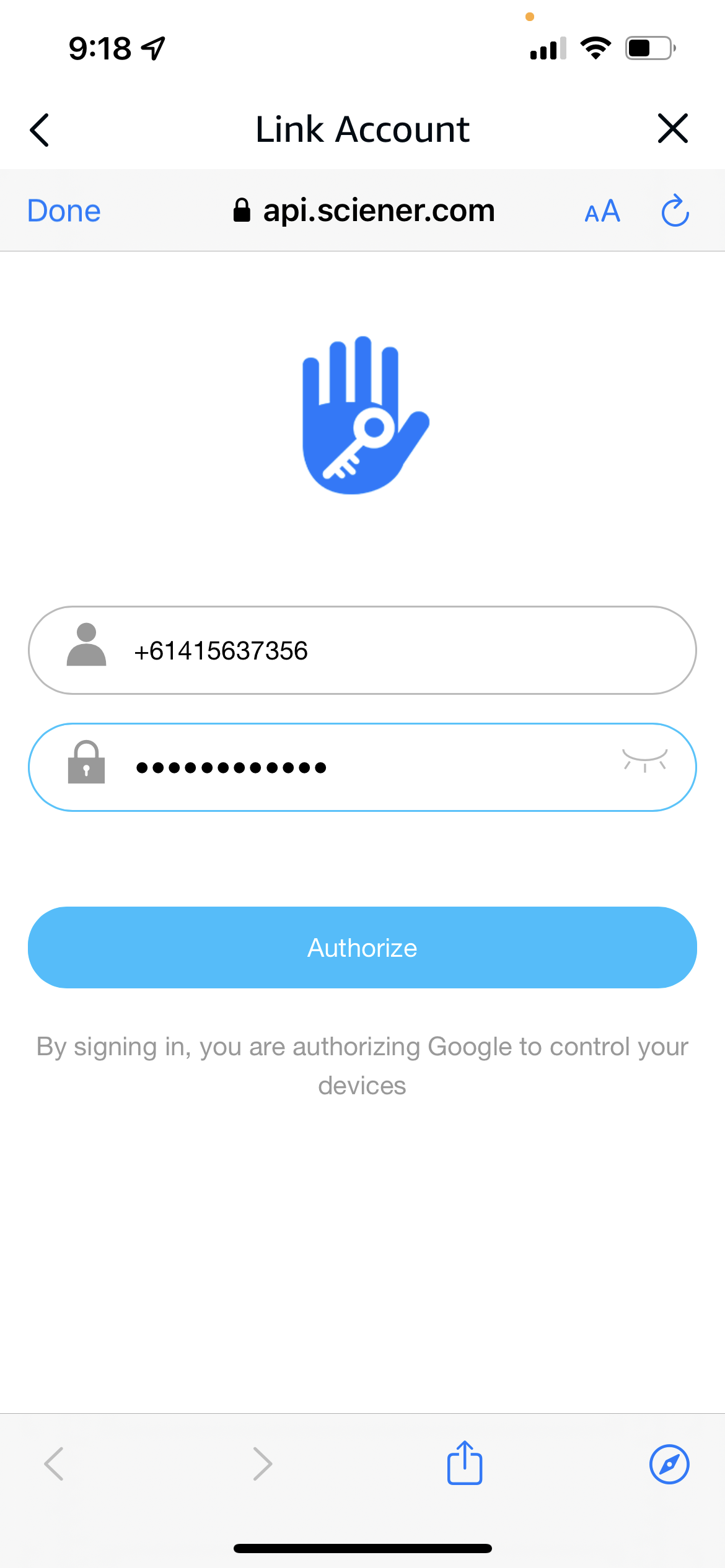Open the share sheet

coord(465,1463)
